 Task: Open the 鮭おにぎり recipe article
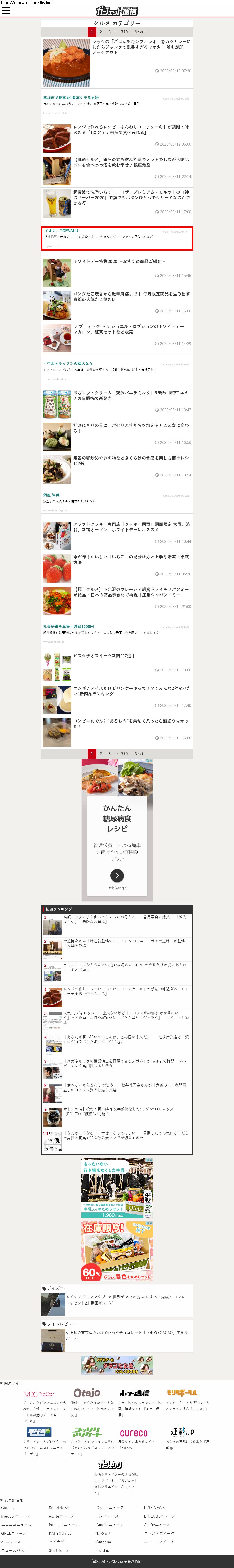pos(131,428)
